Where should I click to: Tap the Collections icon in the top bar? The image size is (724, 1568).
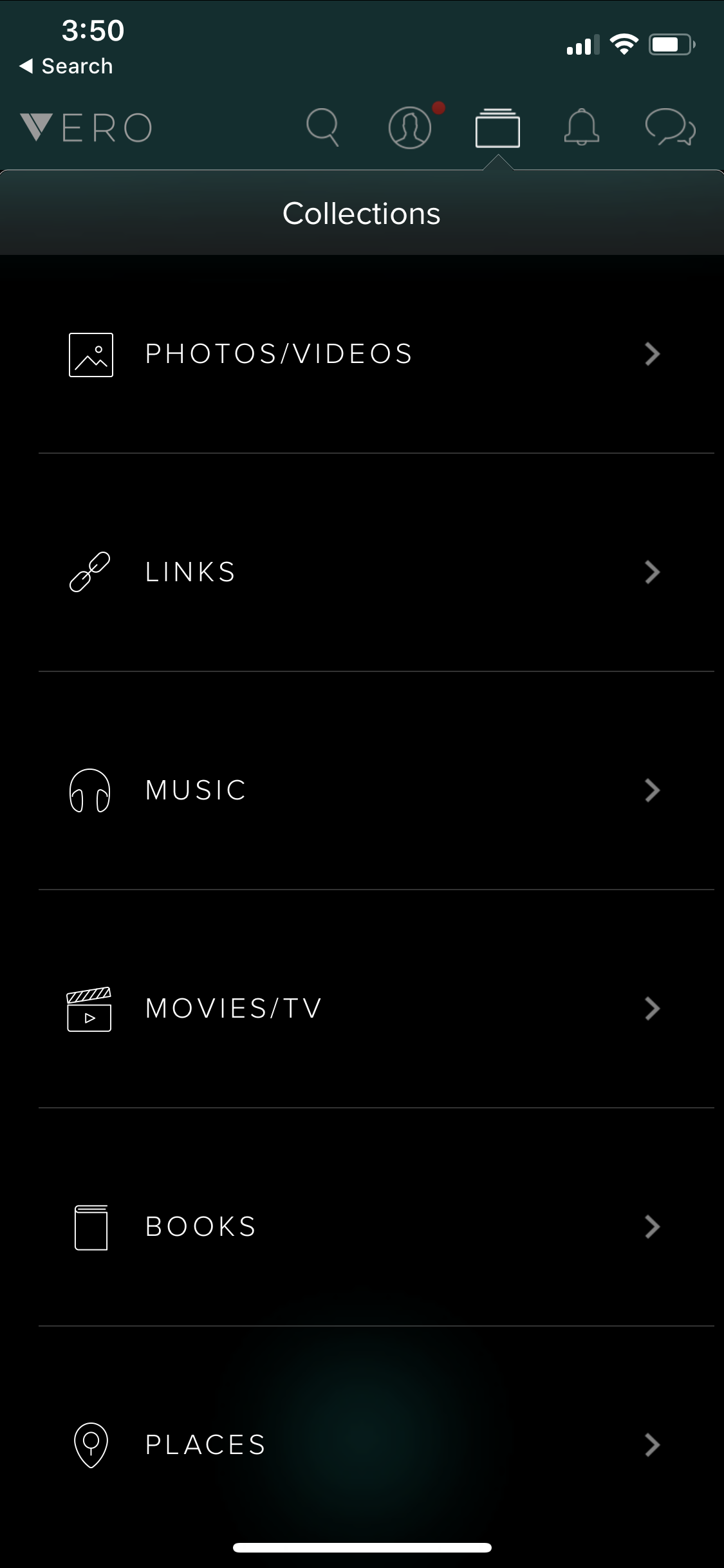point(497,127)
